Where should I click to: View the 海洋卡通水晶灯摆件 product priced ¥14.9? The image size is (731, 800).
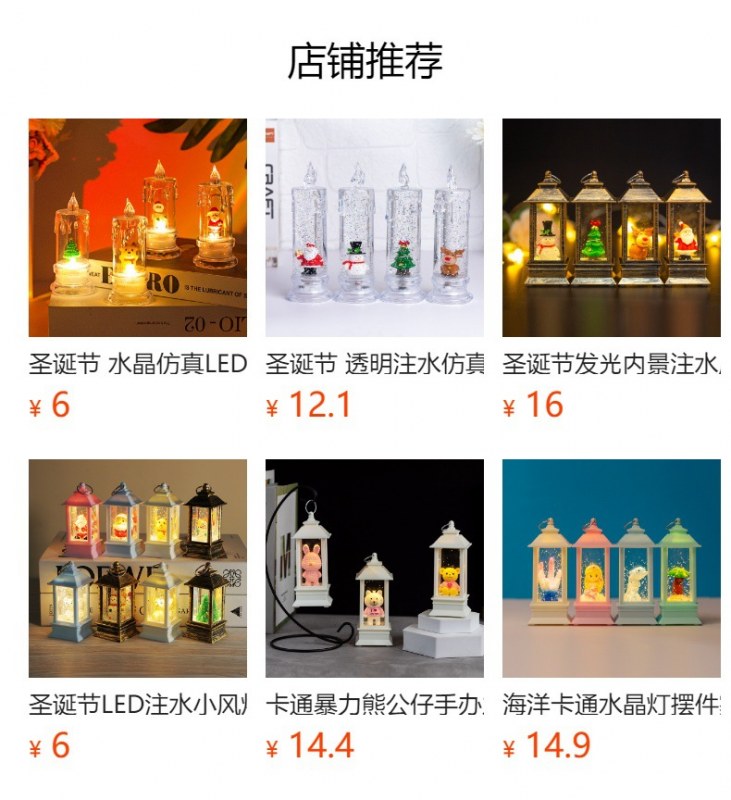(611, 568)
